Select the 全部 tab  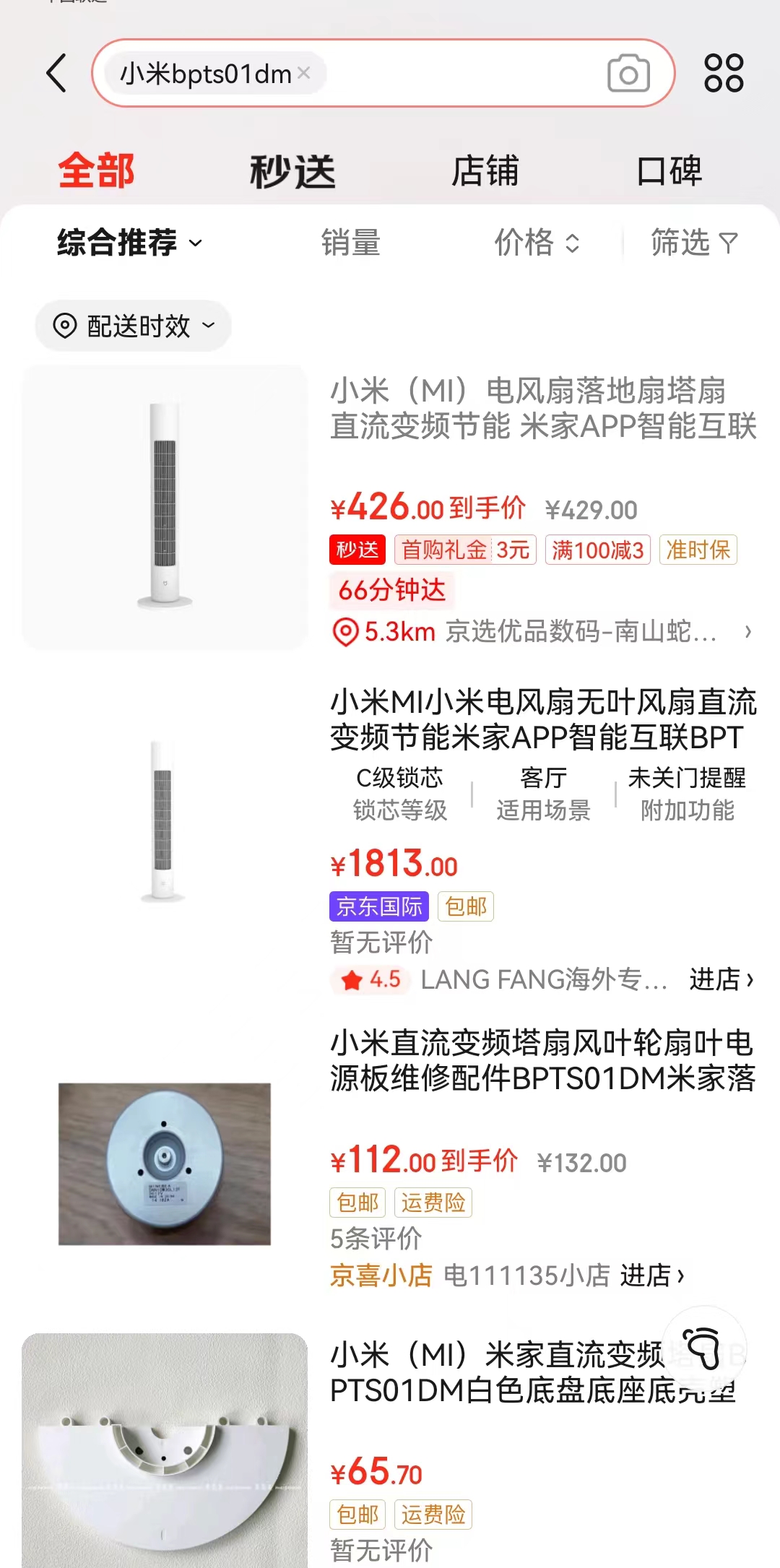tap(97, 172)
